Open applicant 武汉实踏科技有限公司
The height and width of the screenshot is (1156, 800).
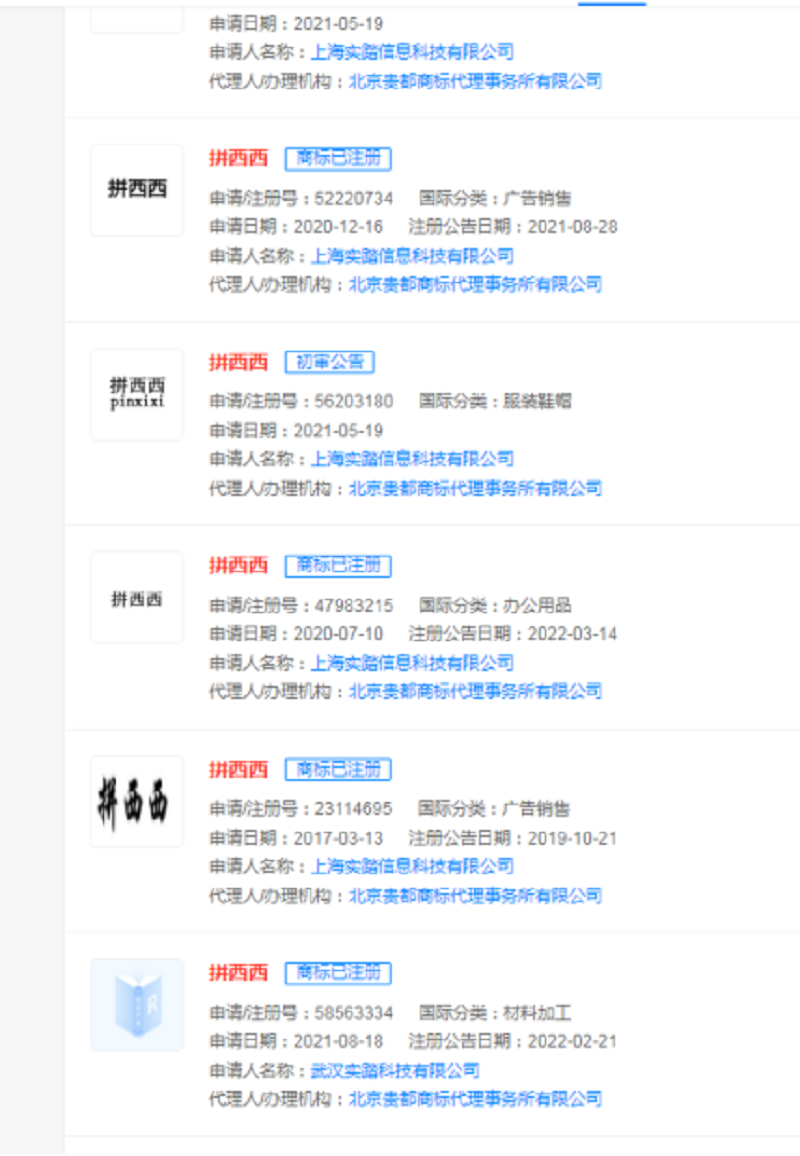(395, 1070)
